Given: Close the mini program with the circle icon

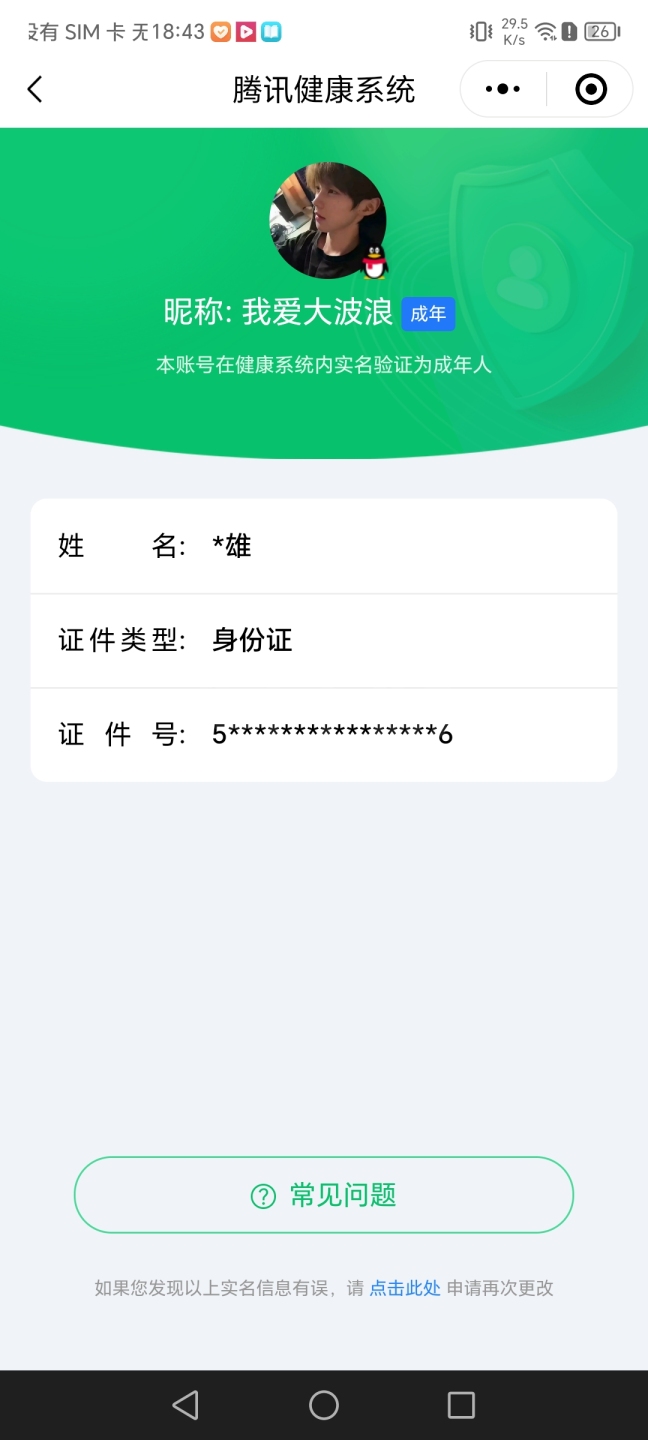Looking at the screenshot, I should point(591,89).
